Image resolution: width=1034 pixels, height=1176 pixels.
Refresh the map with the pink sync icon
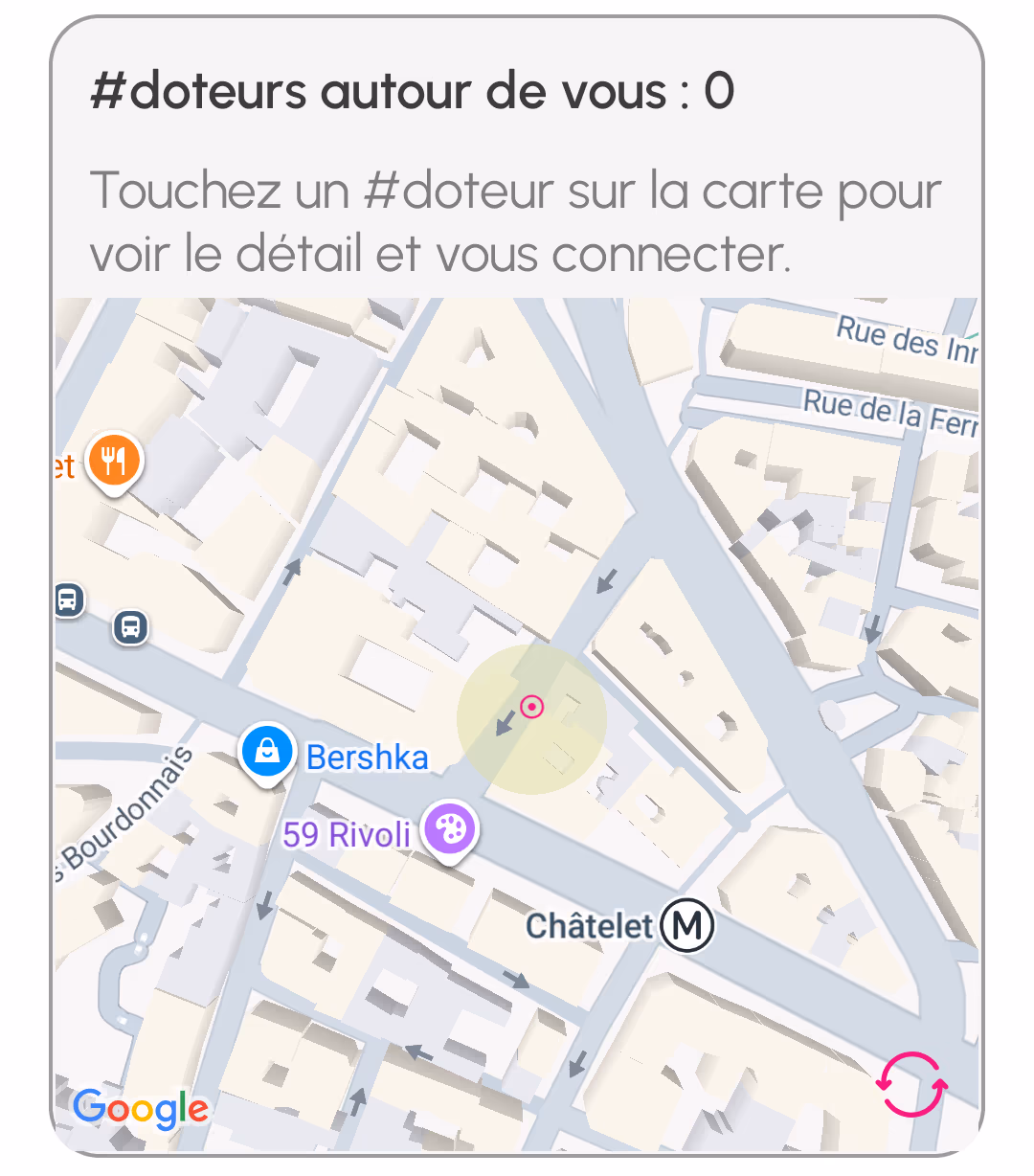[x=911, y=1085]
